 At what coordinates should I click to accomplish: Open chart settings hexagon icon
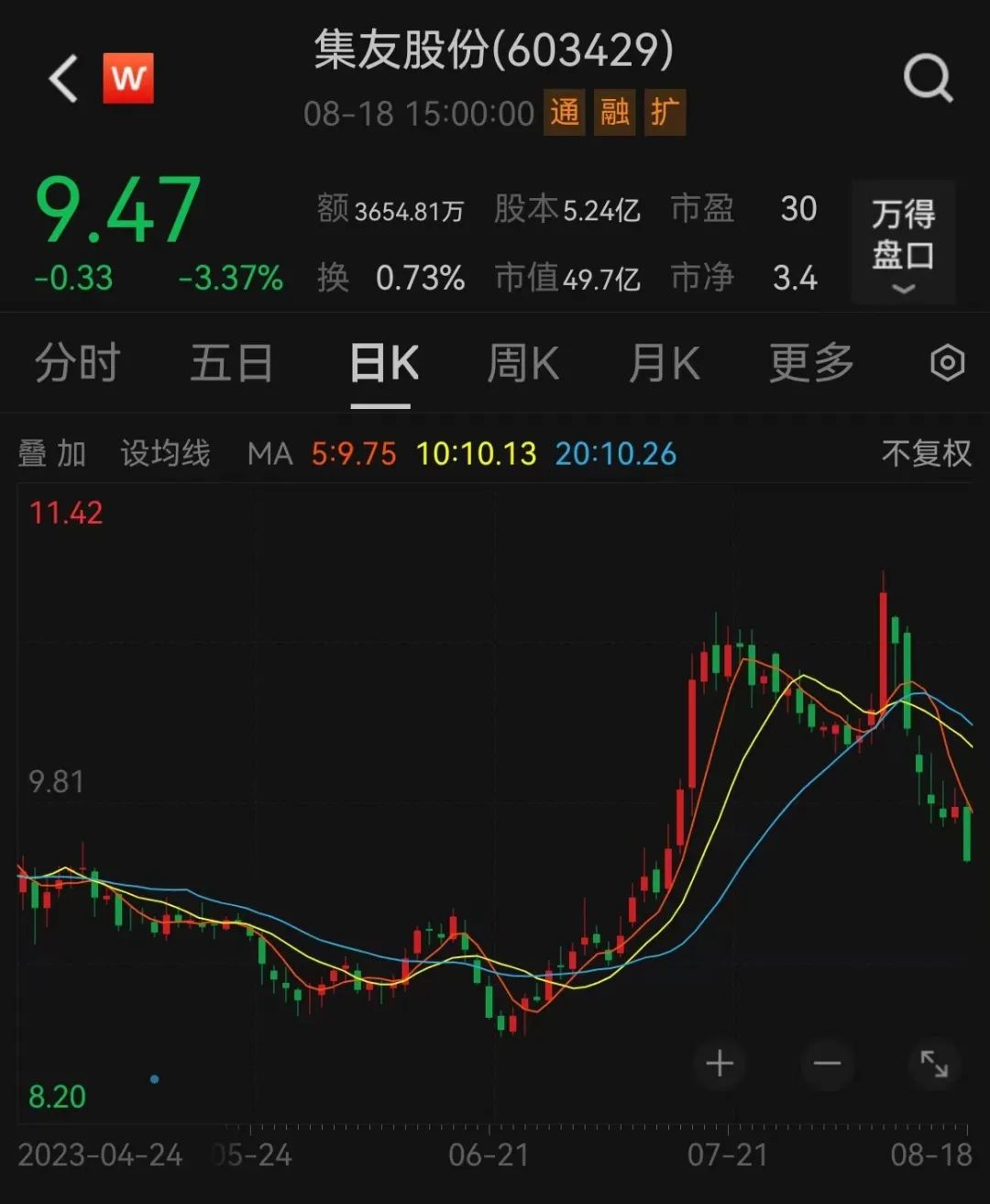pyautogui.click(x=947, y=363)
